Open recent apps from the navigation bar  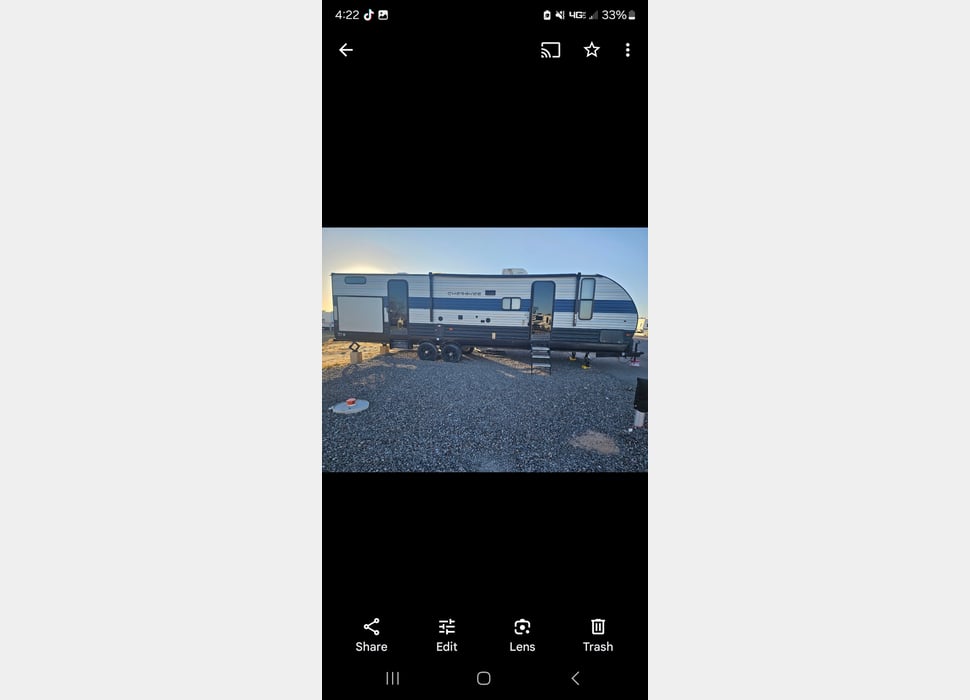click(x=393, y=678)
